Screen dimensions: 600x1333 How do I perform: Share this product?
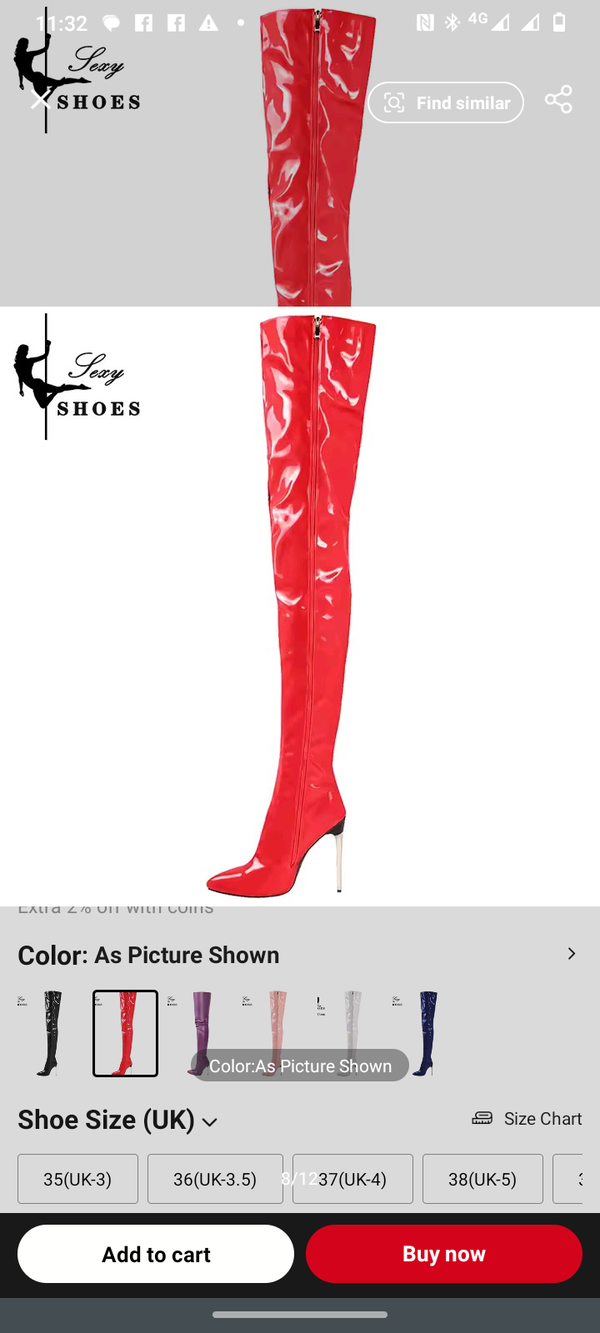(558, 100)
